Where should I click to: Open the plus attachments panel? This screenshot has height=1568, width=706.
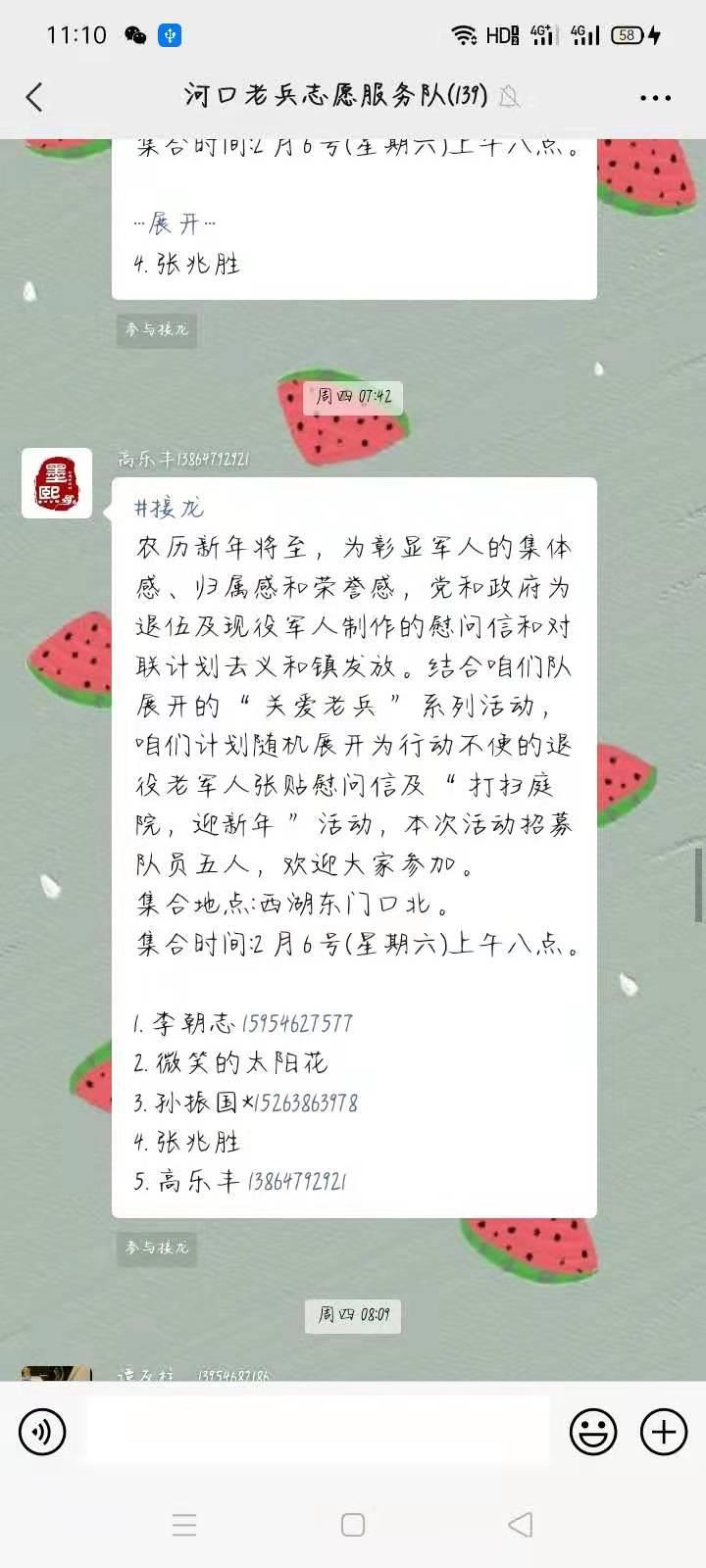(664, 1433)
